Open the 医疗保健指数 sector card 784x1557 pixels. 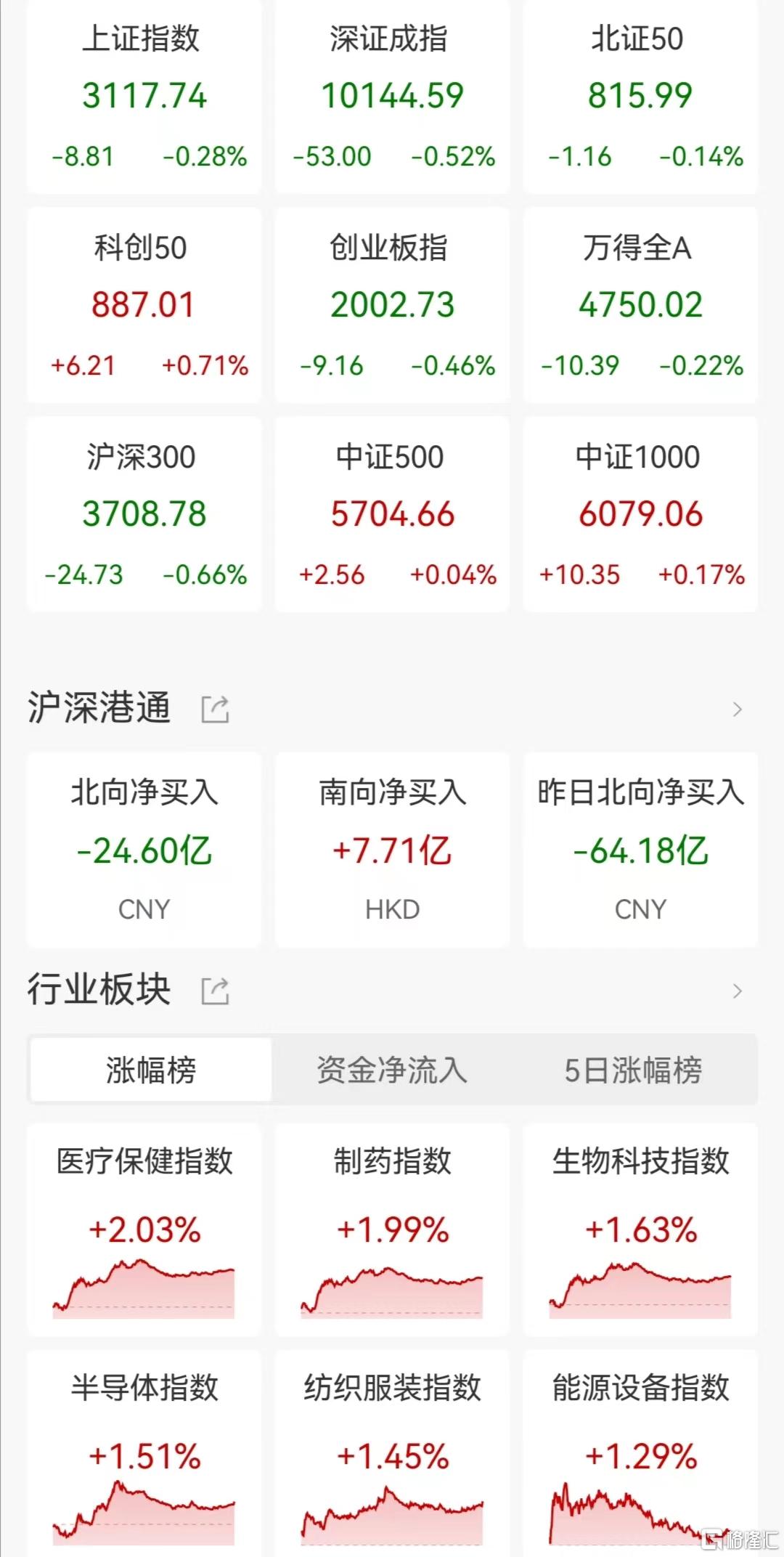click(144, 1229)
